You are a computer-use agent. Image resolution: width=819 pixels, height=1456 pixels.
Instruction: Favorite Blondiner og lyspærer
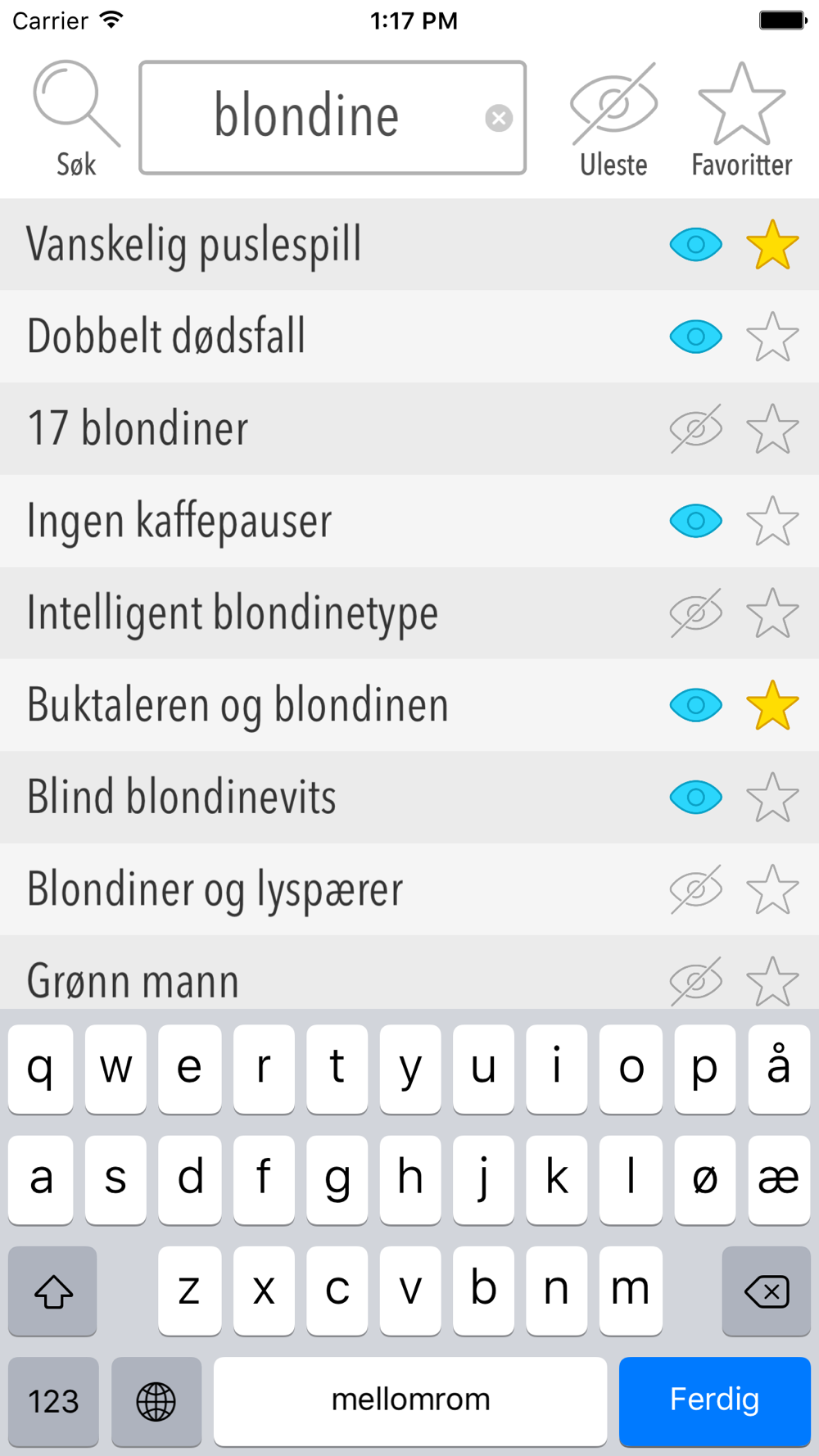pos(772,889)
